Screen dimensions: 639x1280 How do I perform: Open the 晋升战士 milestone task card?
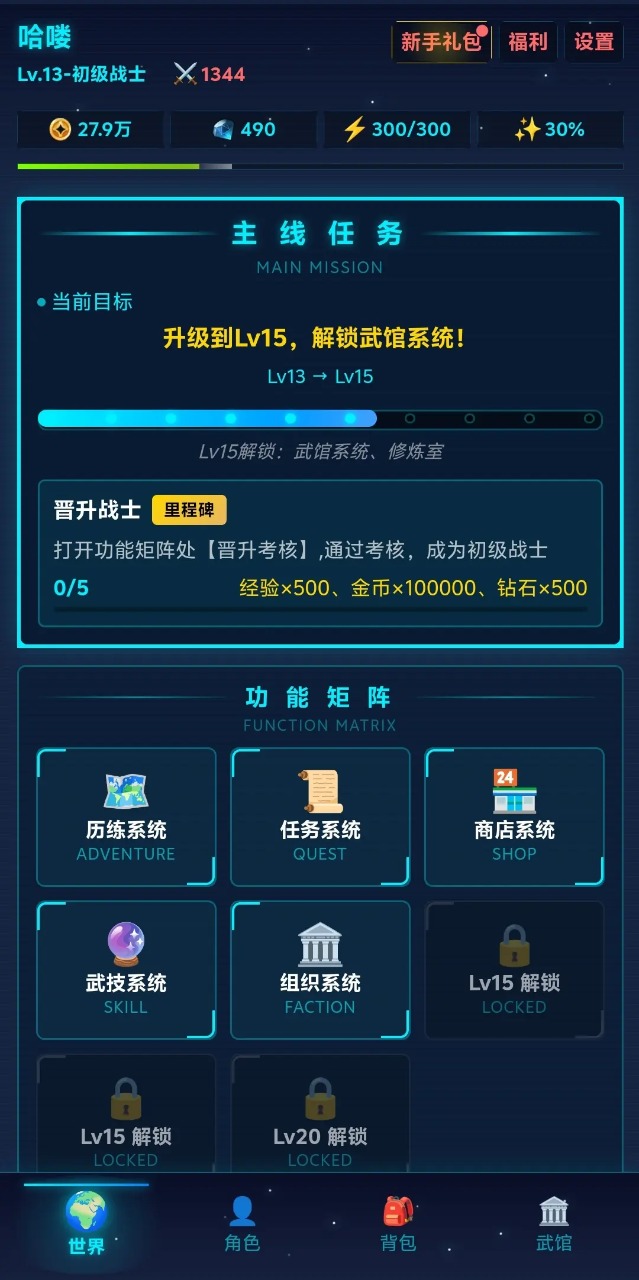click(320, 553)
